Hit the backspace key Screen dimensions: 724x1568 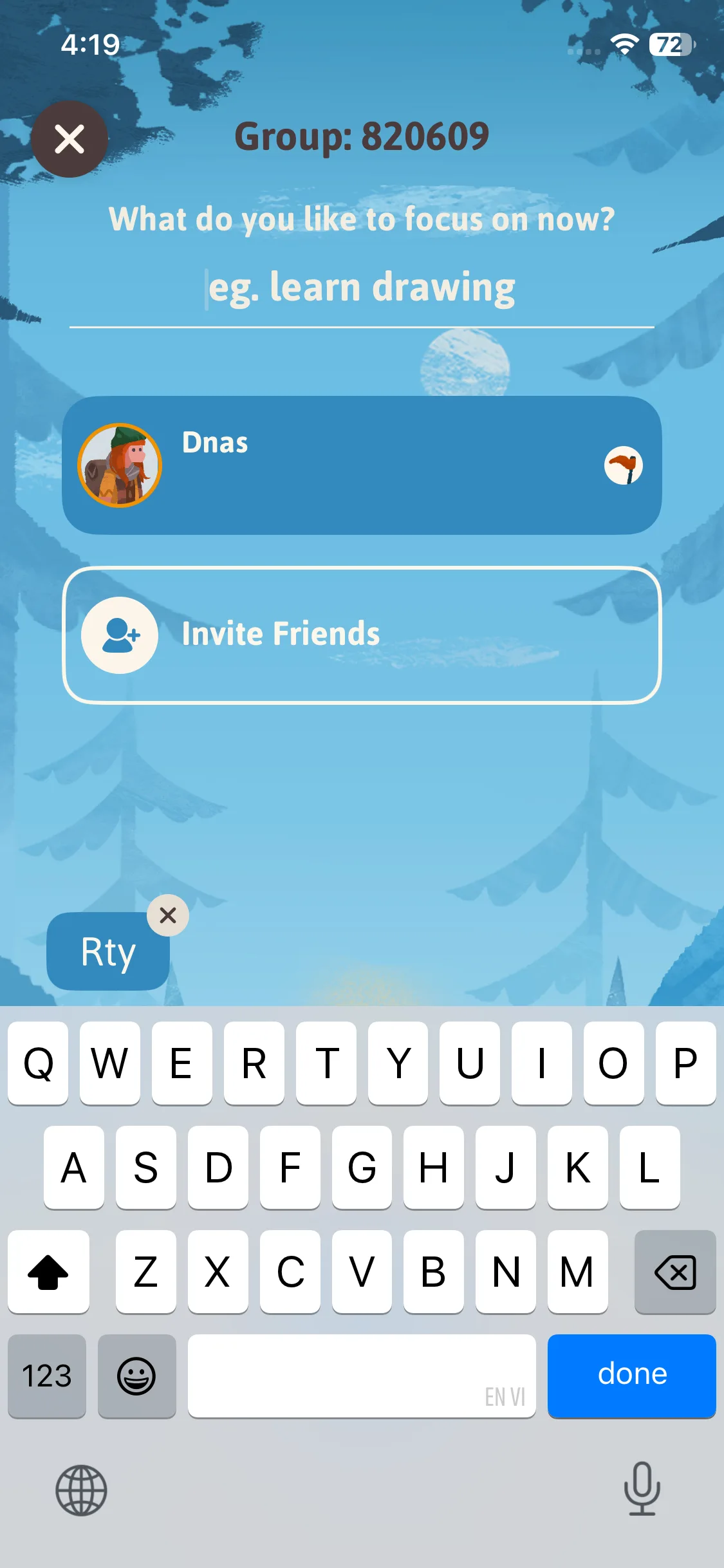coord(674,1272)
